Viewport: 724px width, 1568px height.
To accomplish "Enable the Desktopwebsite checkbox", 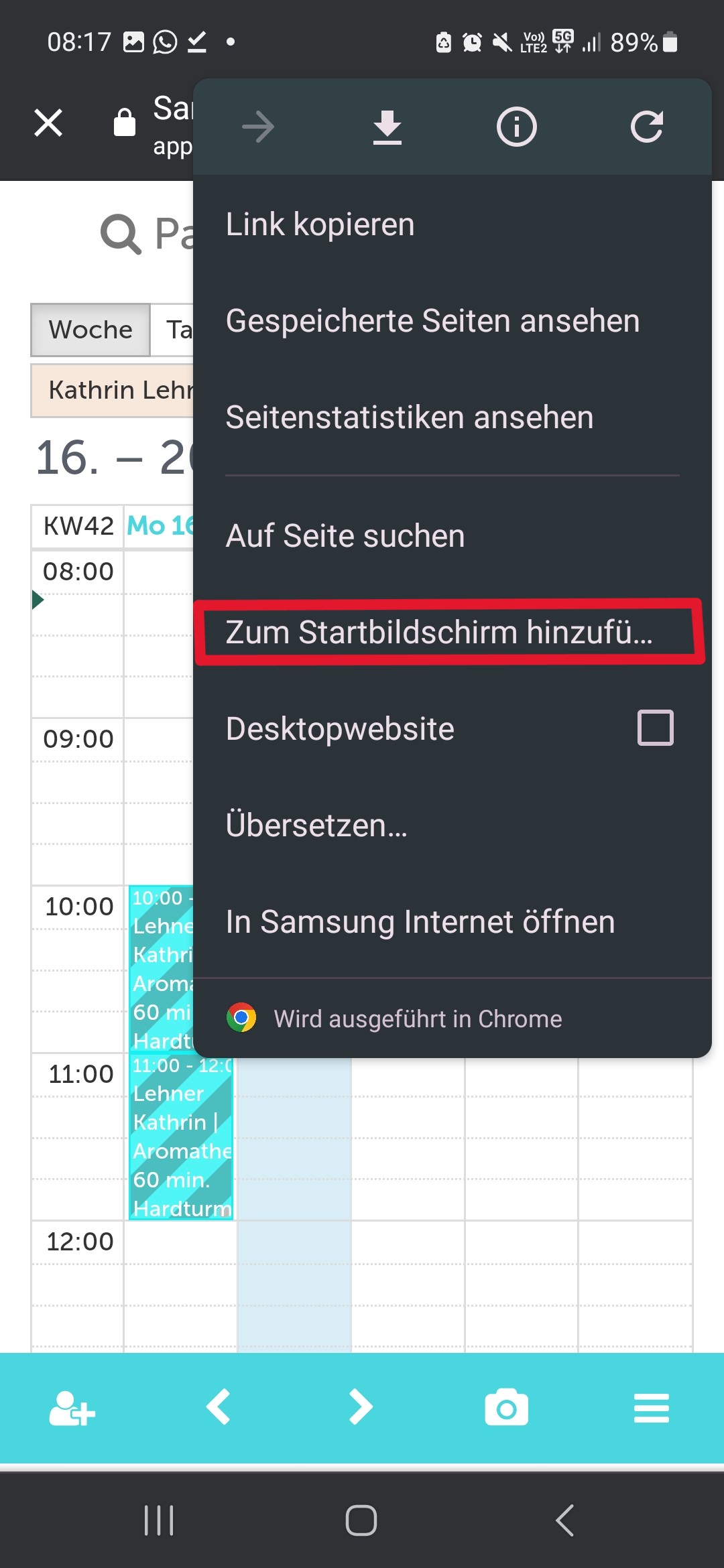I will click(655, 728).
